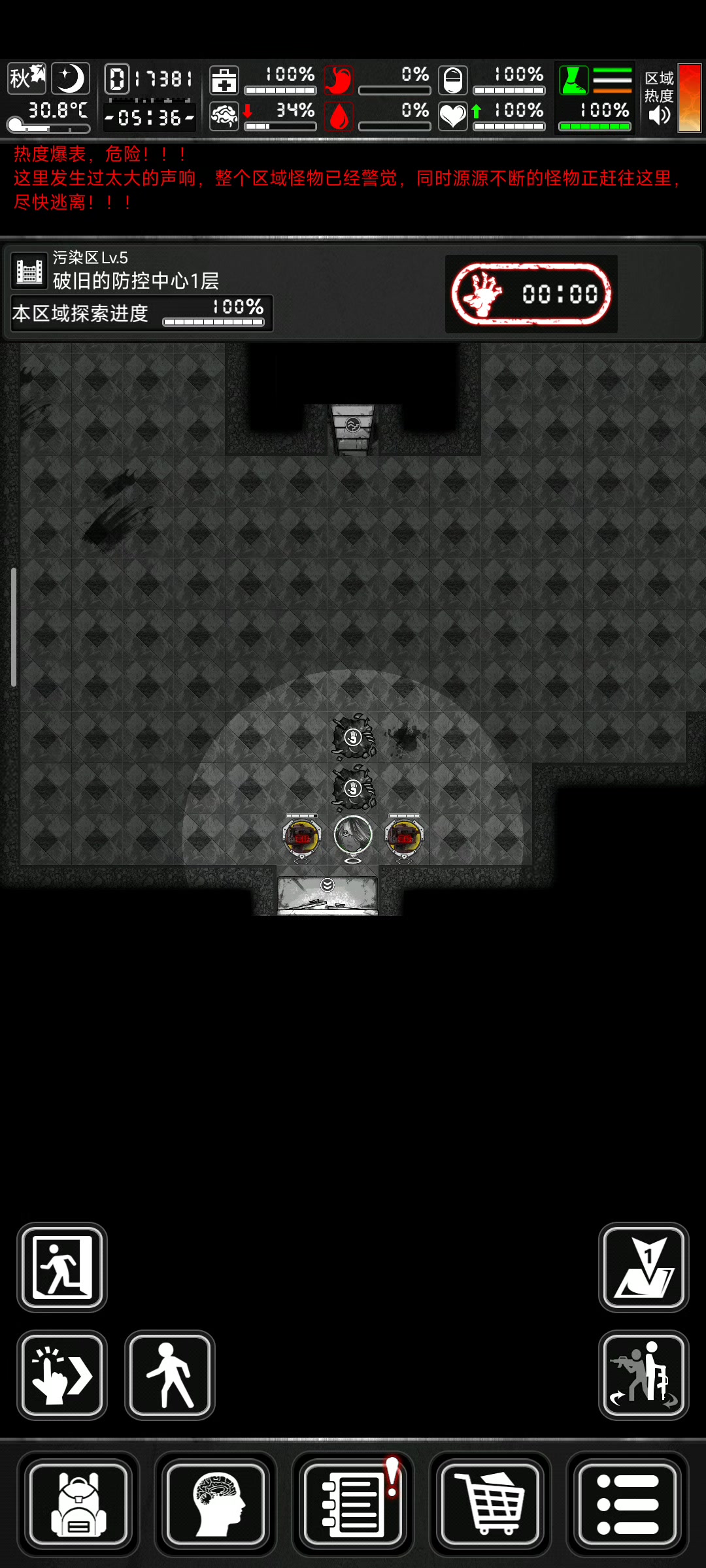Open the task journal with alert

coord(353,1504)
